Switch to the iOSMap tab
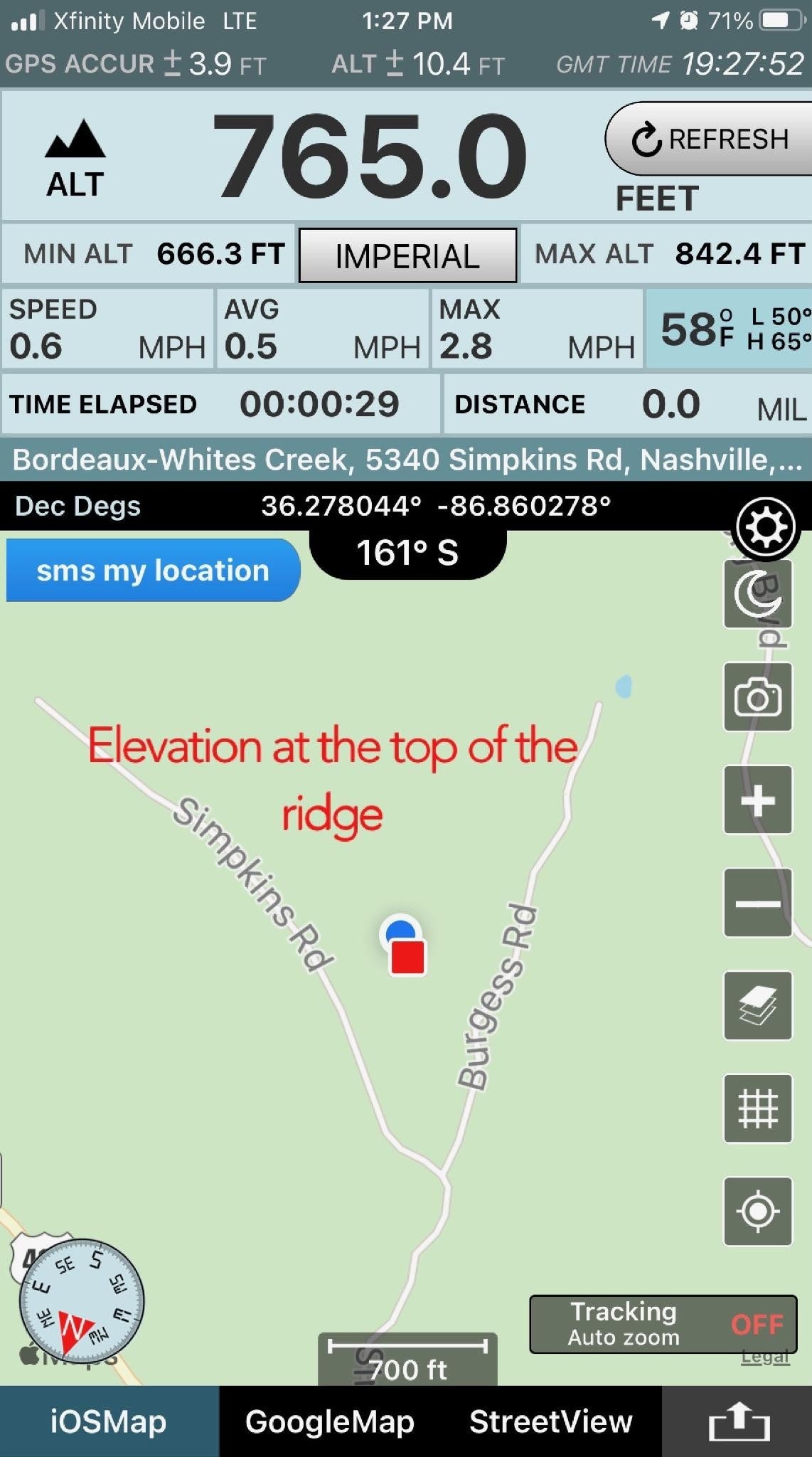 pos(109,1421)
